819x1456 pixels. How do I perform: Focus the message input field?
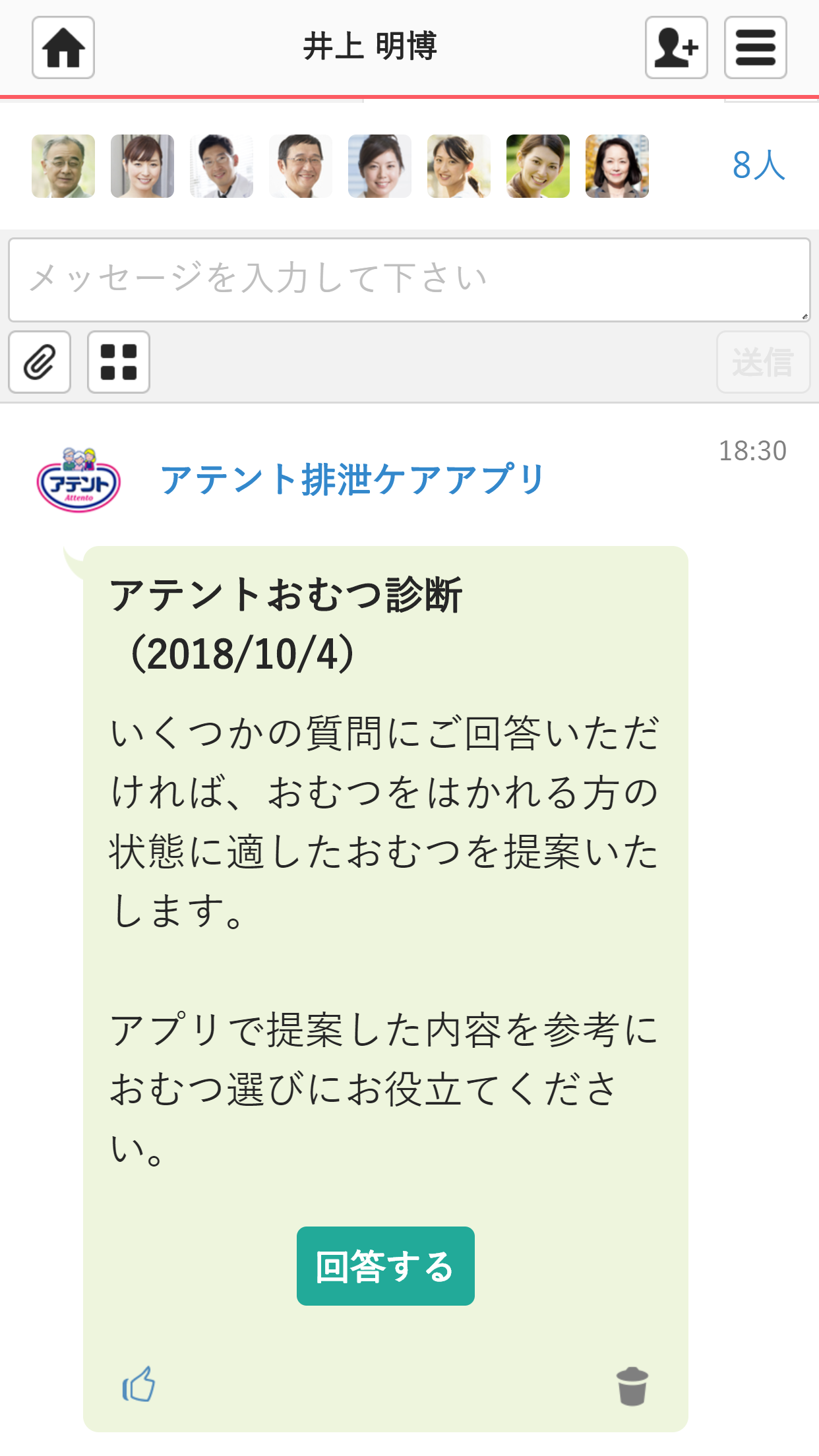(409, 280)
